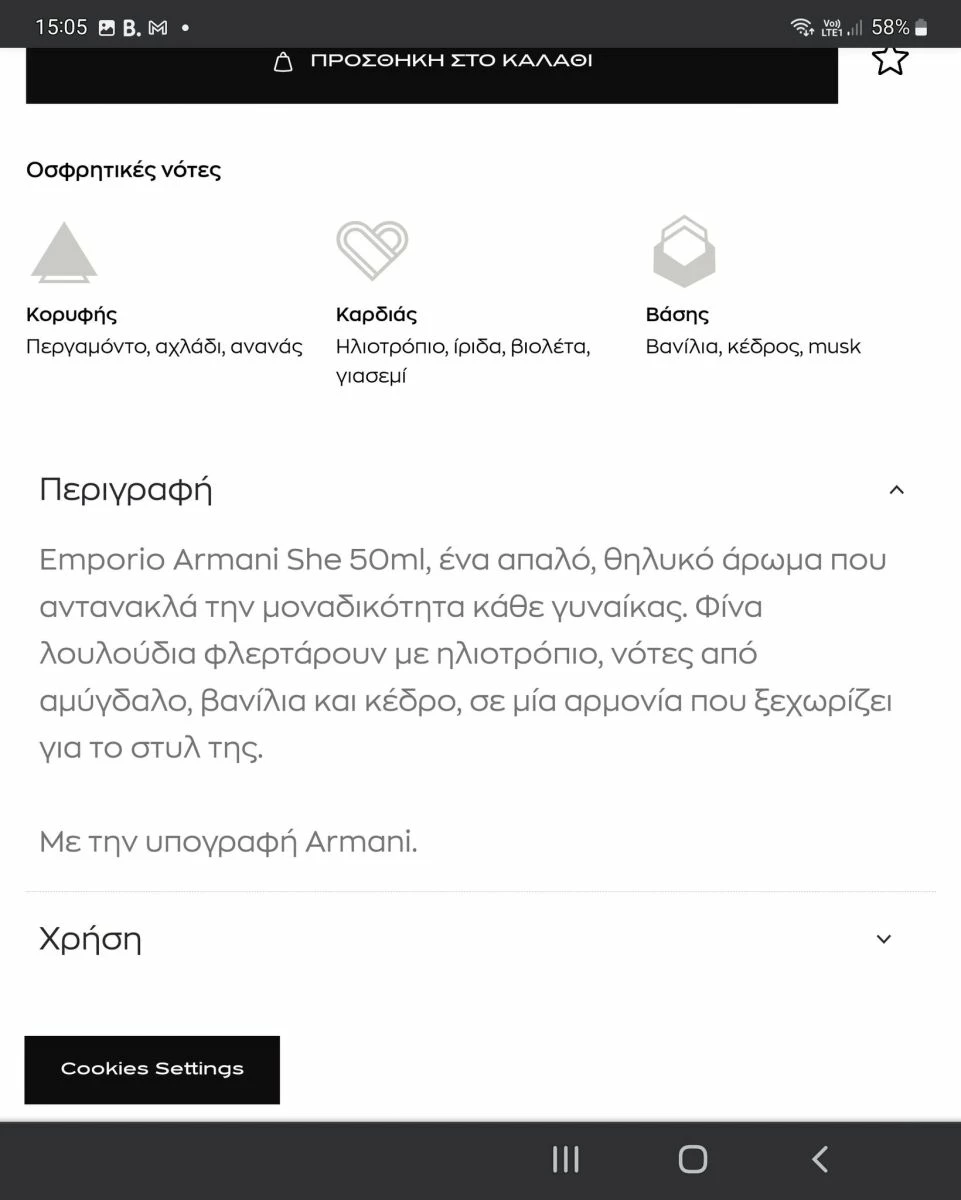
Task: Collapse the Περιγραφή section
Action: pos(896,490)
